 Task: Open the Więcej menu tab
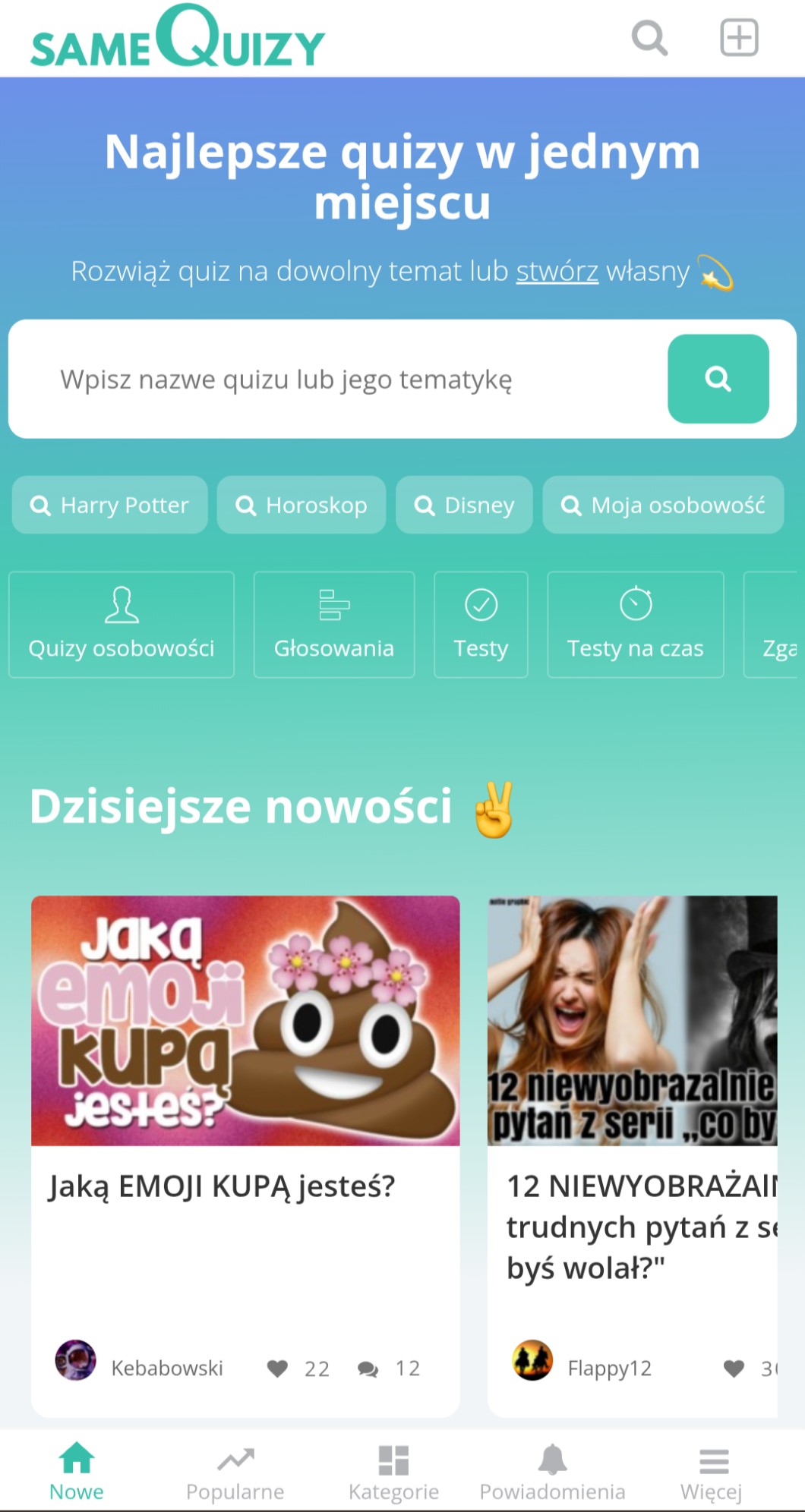click(x=712, y=1473)
